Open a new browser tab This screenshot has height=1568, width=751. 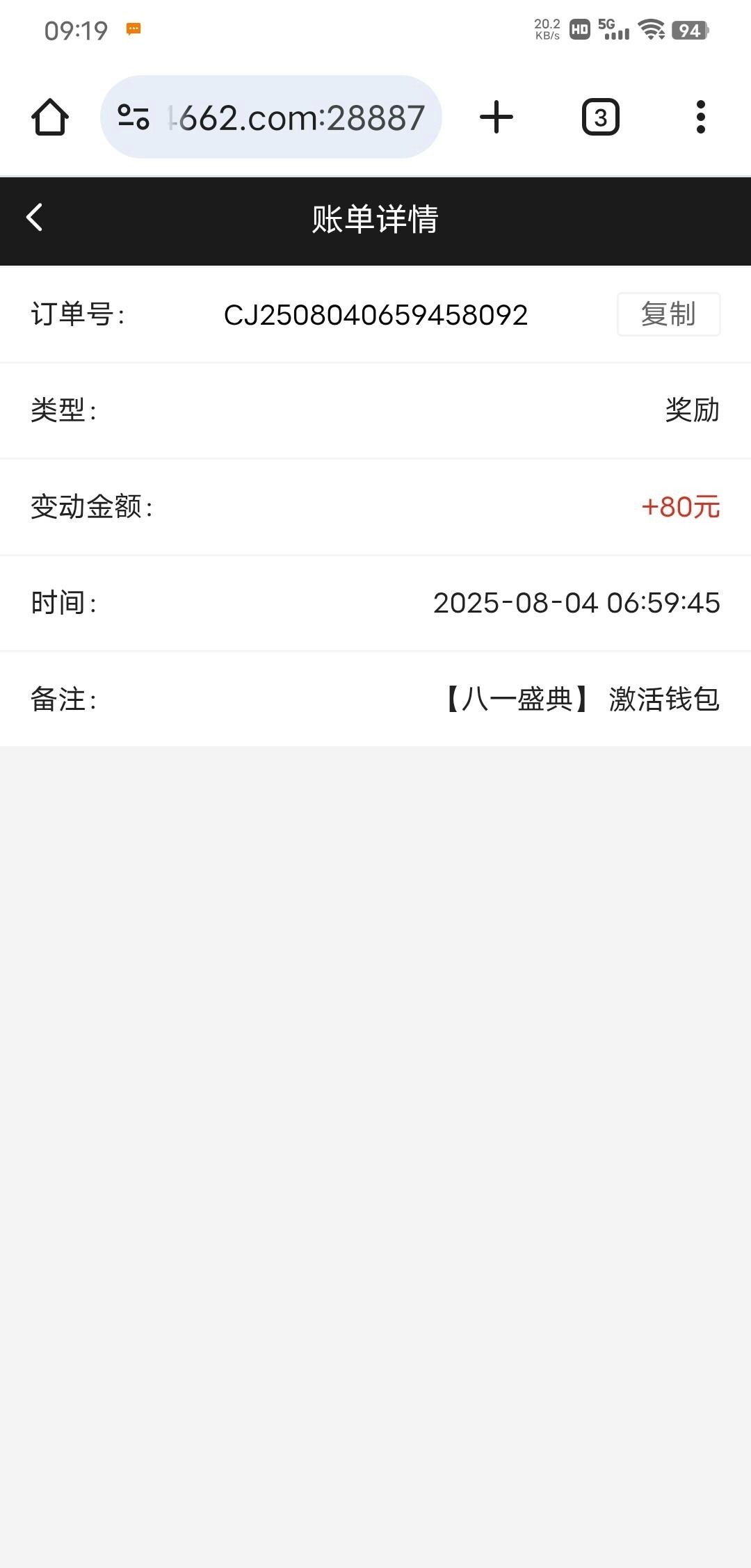pyautogui.click(x=496, y=117)
